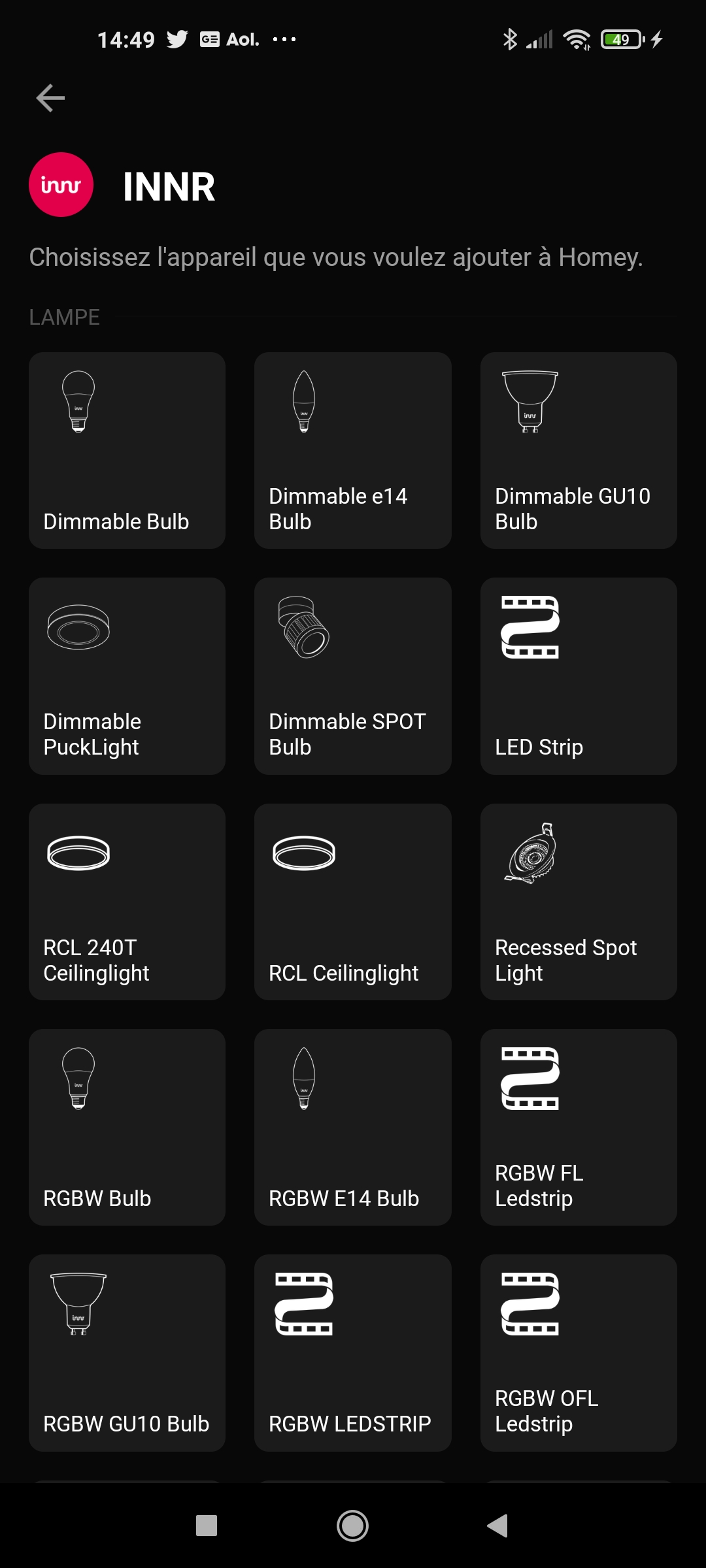Viewport: 706px width, 1568px height.
Task: Pick RGBW FL Ledstrip
Action: pos(579,1127)
